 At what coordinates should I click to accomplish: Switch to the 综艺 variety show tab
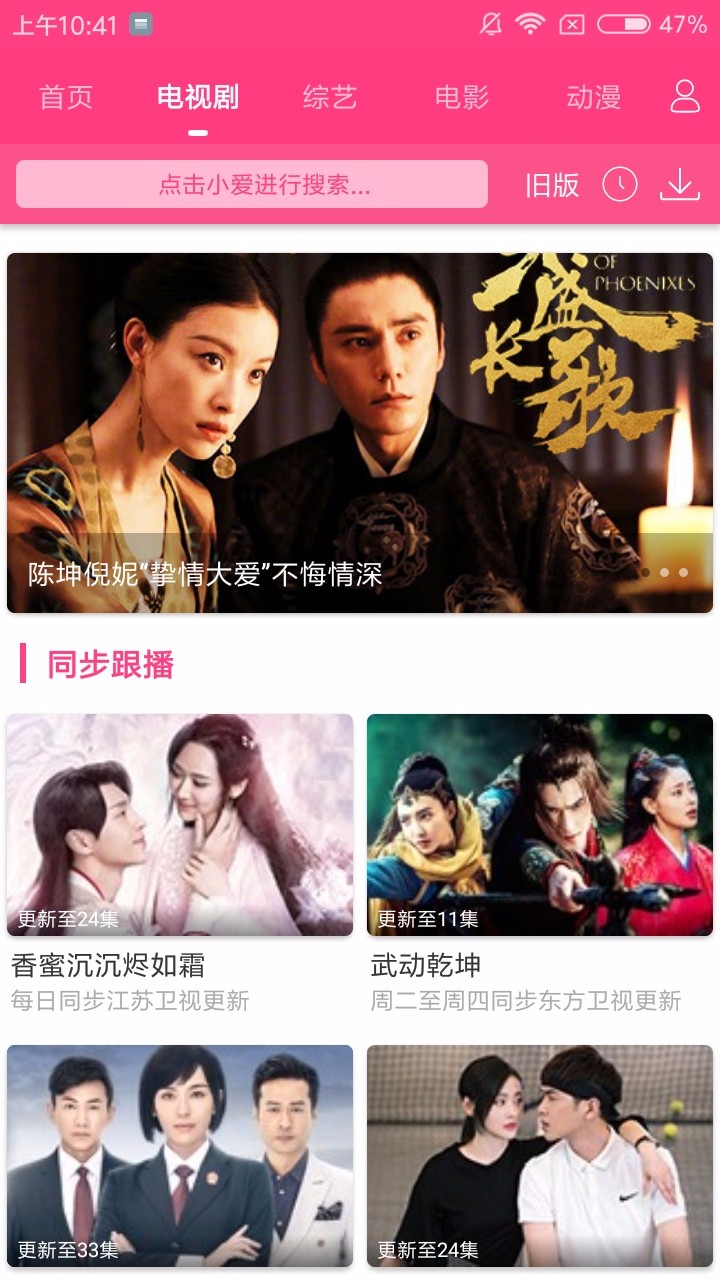tap(327, 96)
